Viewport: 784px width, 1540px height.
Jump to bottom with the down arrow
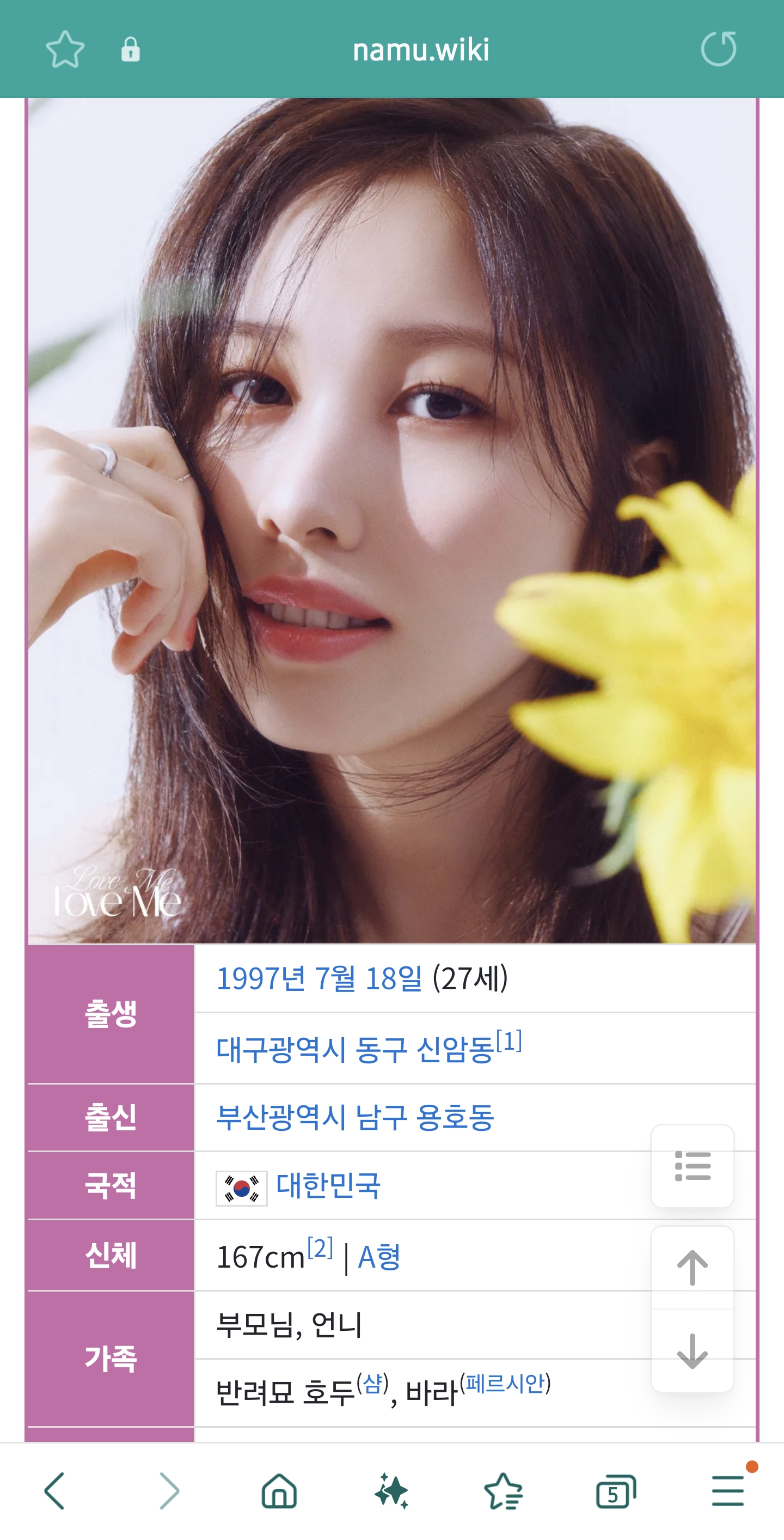[x=693, y=1351]
